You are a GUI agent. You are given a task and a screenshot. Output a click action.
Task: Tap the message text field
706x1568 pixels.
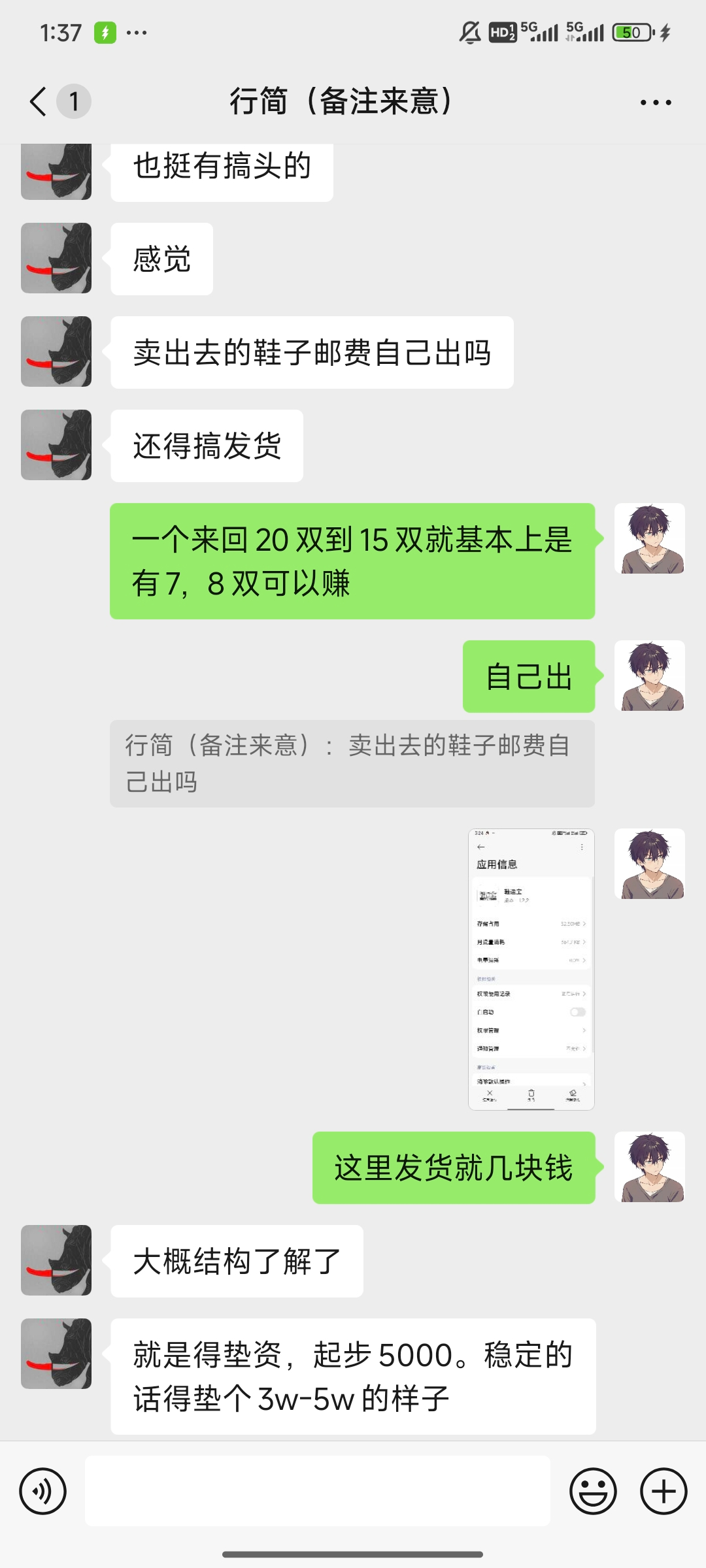click(x=317, y=1491)
